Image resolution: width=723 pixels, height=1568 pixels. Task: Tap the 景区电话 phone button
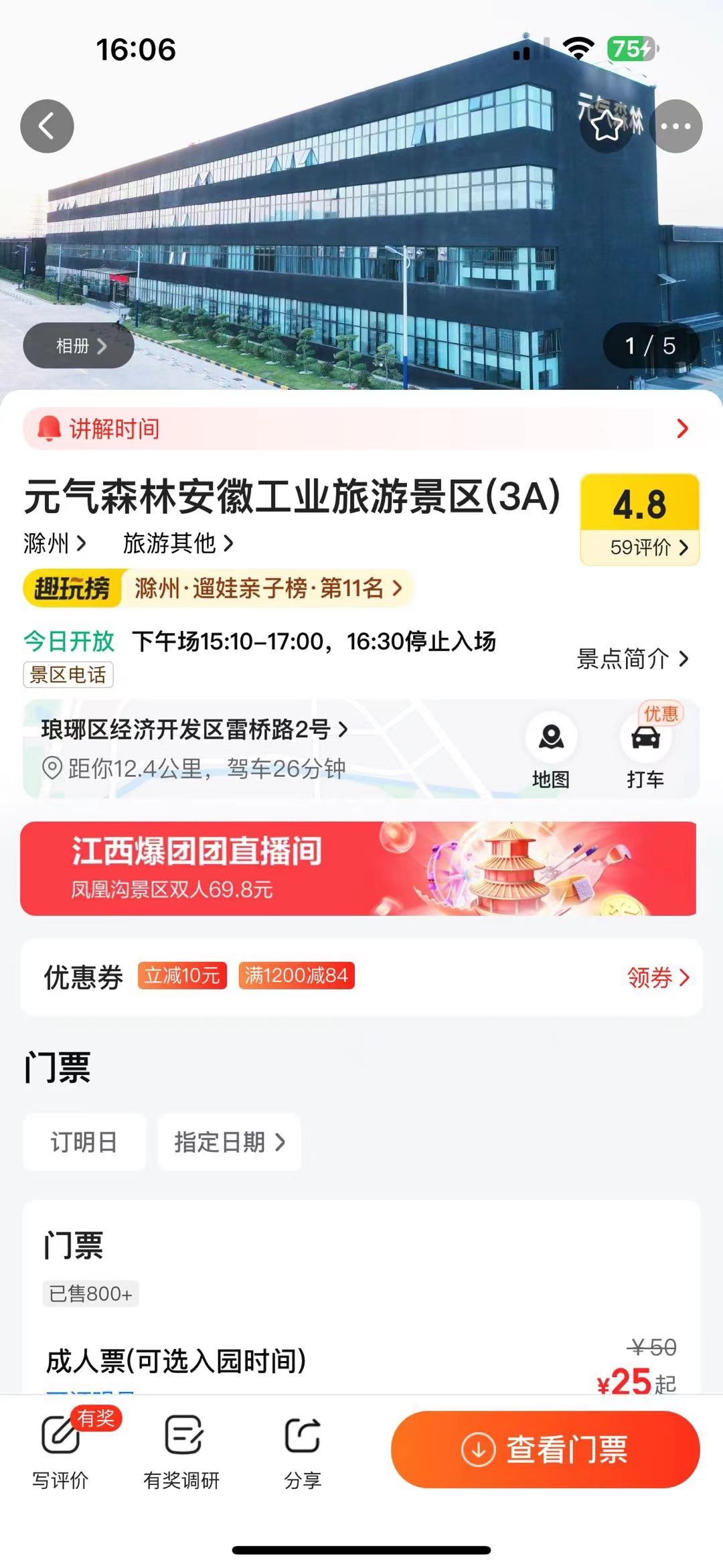point(68,674)
